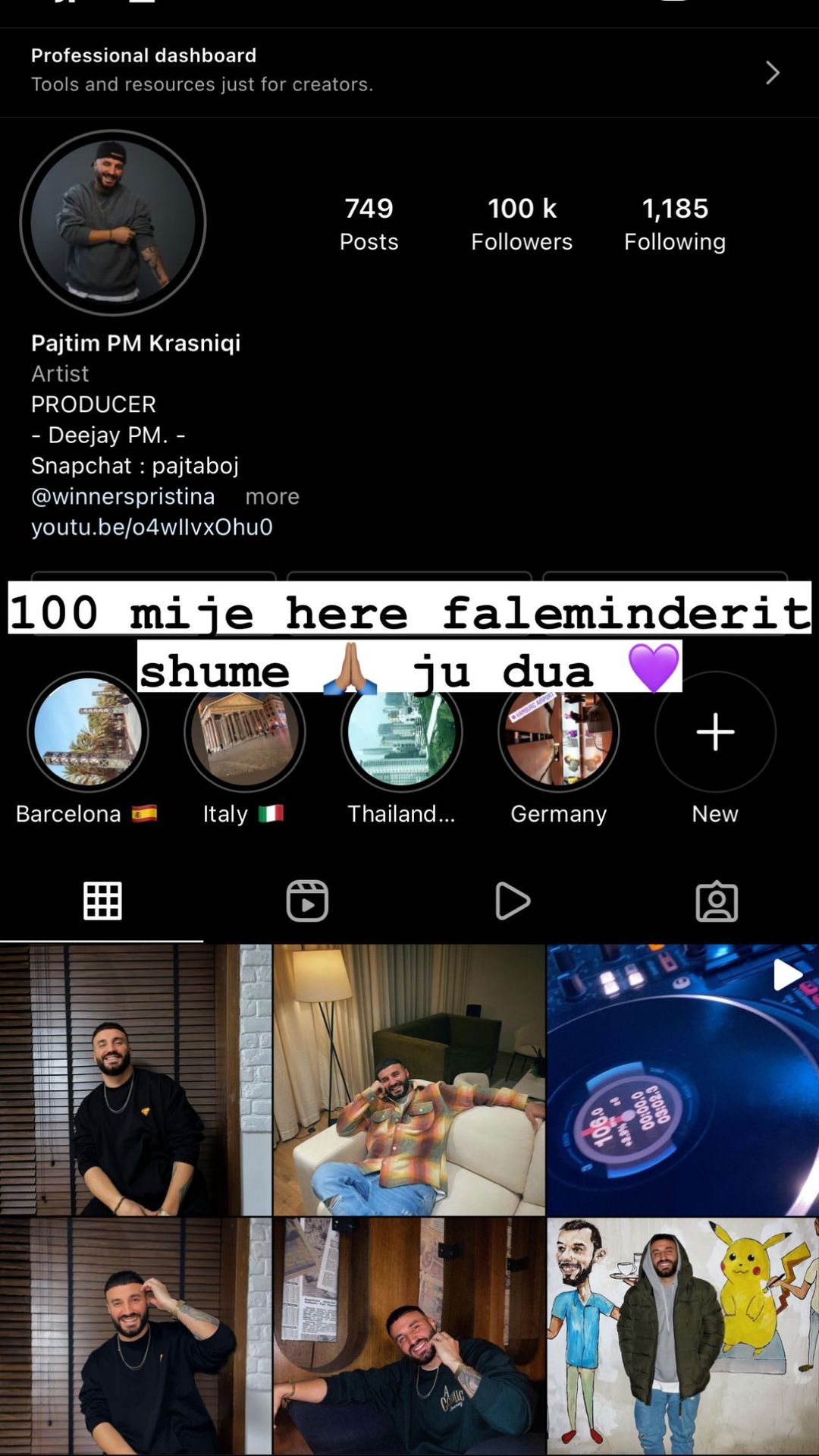The image size is (819, 1456).
Task: Open the @winnerspristina mention
Action: pyautogui.click(x=123, y=496)
